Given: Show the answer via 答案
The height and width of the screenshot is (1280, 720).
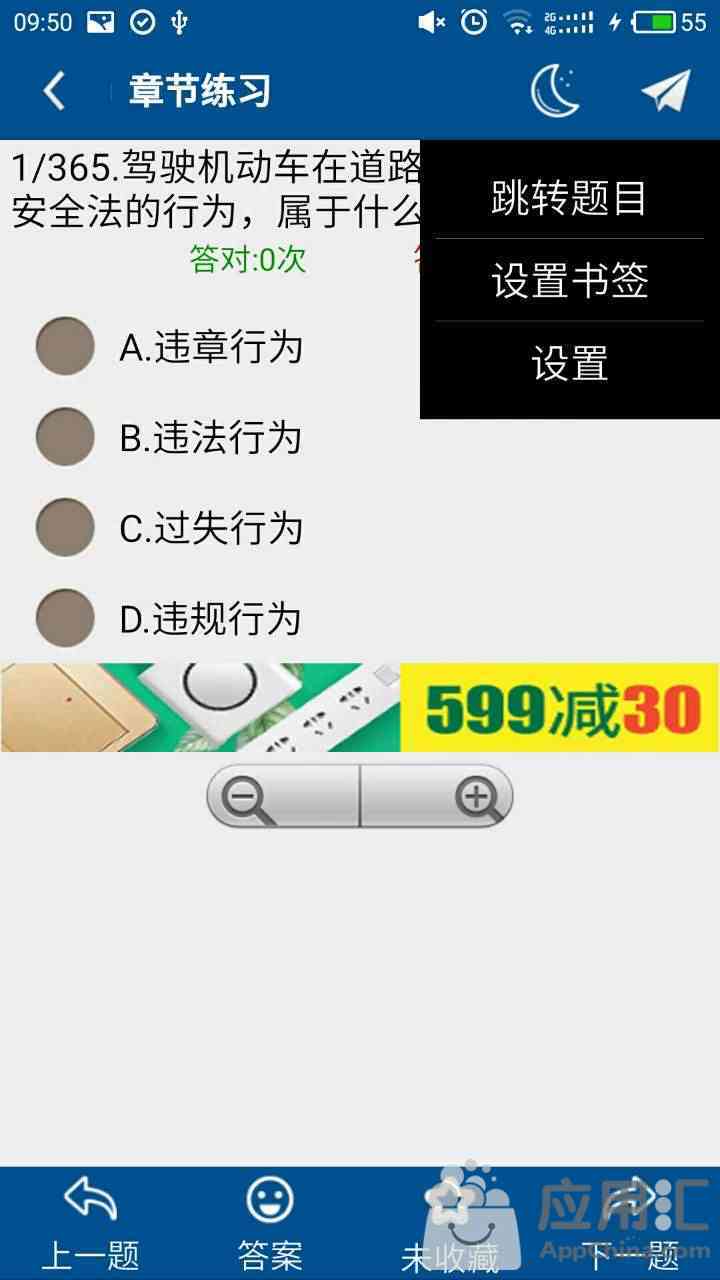Looking at the screenshot, I should [270, 1223].
